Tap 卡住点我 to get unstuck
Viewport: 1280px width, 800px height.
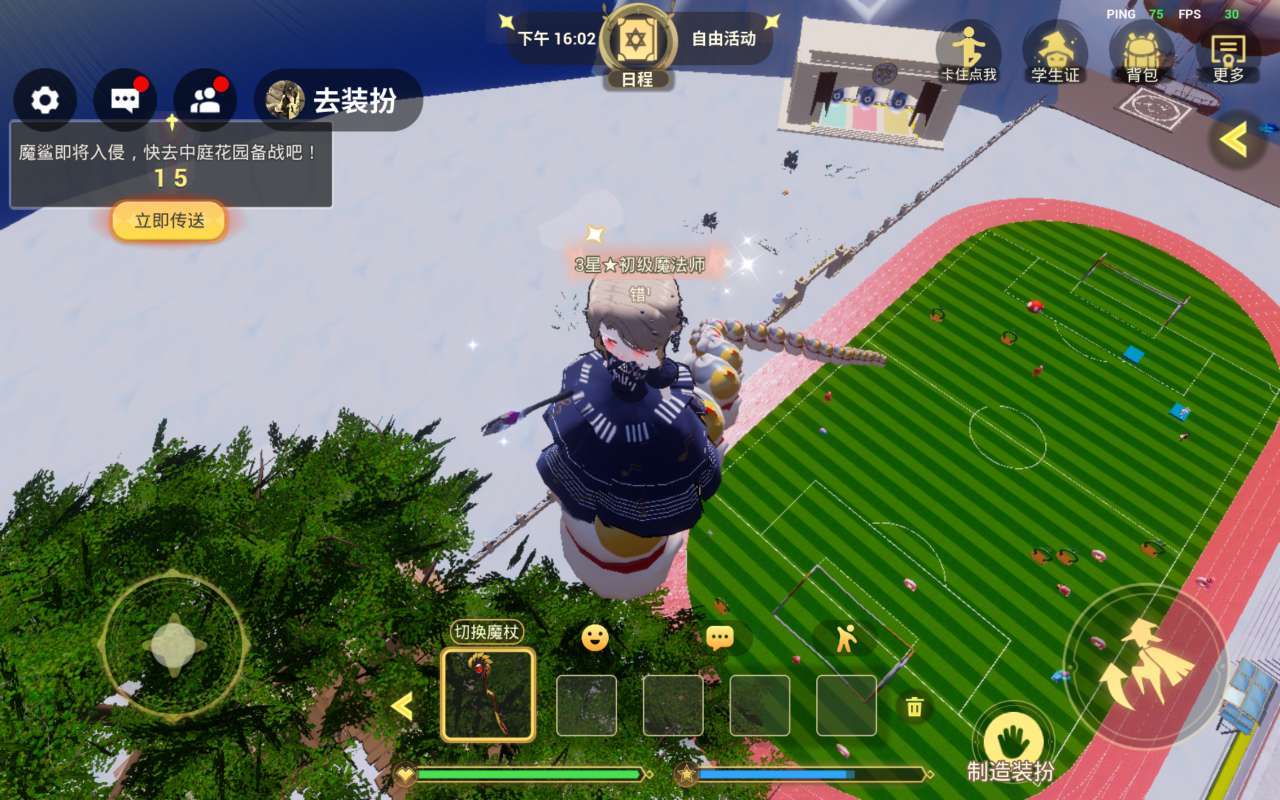click(x=968, y=53)
